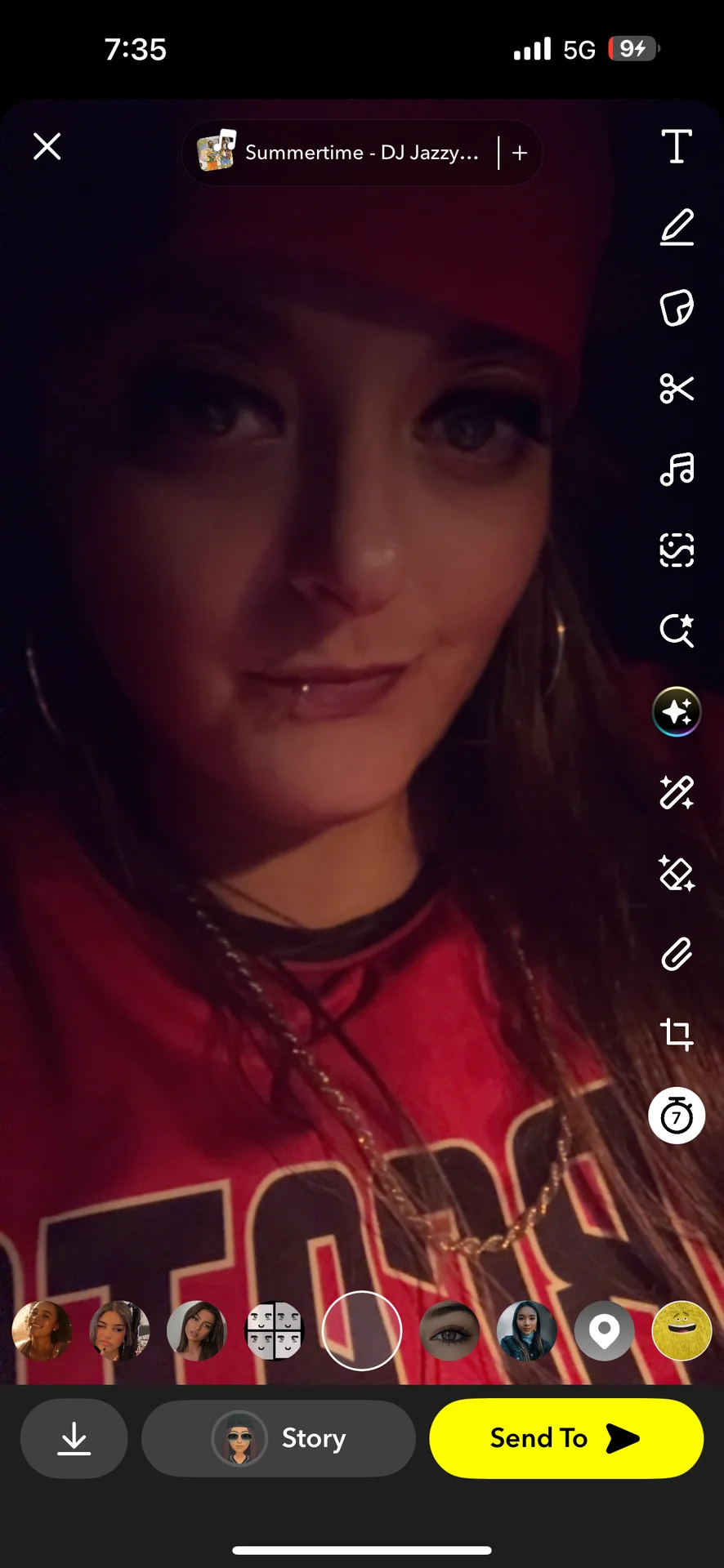The image size is (724, 1568).
Task: Open the sticker picker
Action: [x=677, y=308]
